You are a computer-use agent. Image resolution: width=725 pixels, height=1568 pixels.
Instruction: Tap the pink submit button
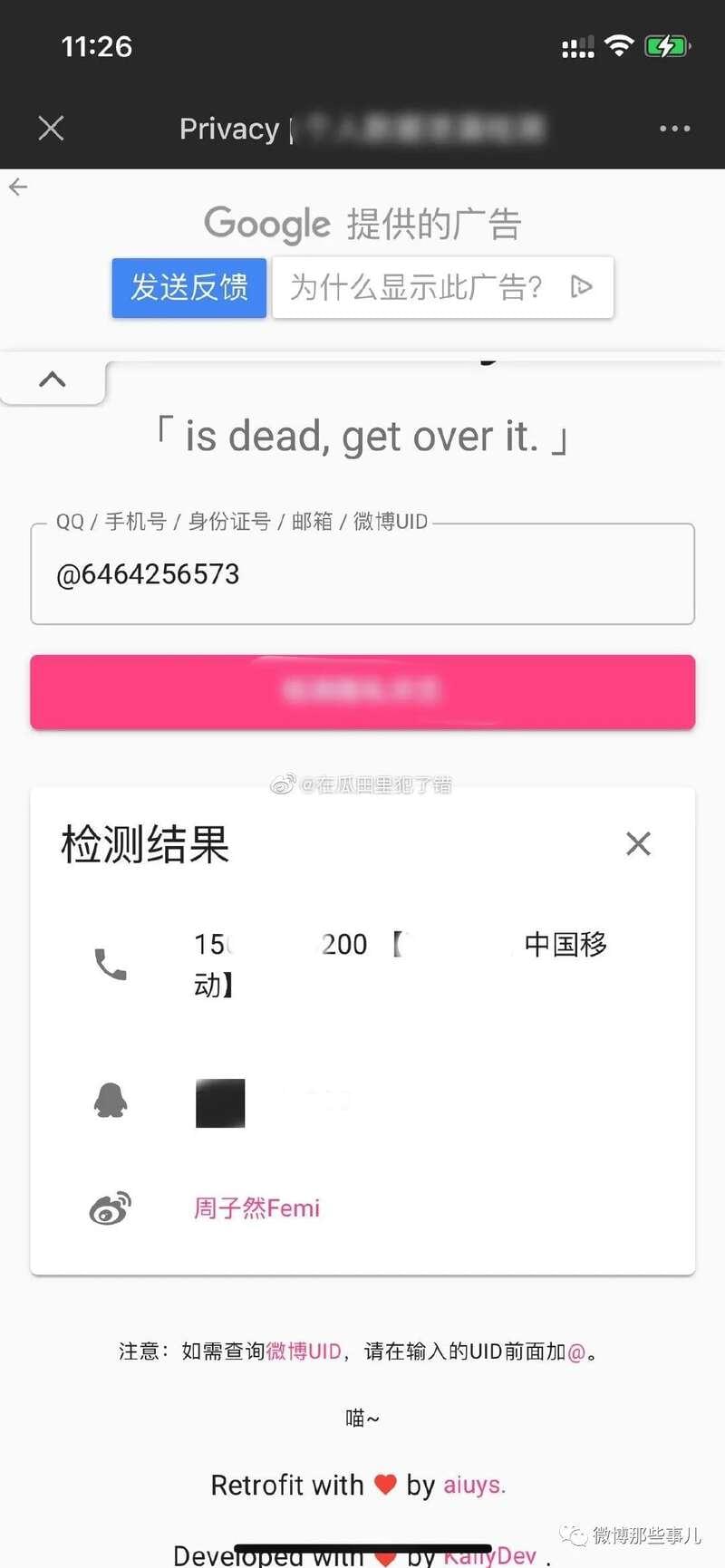[x=362, y=692]
